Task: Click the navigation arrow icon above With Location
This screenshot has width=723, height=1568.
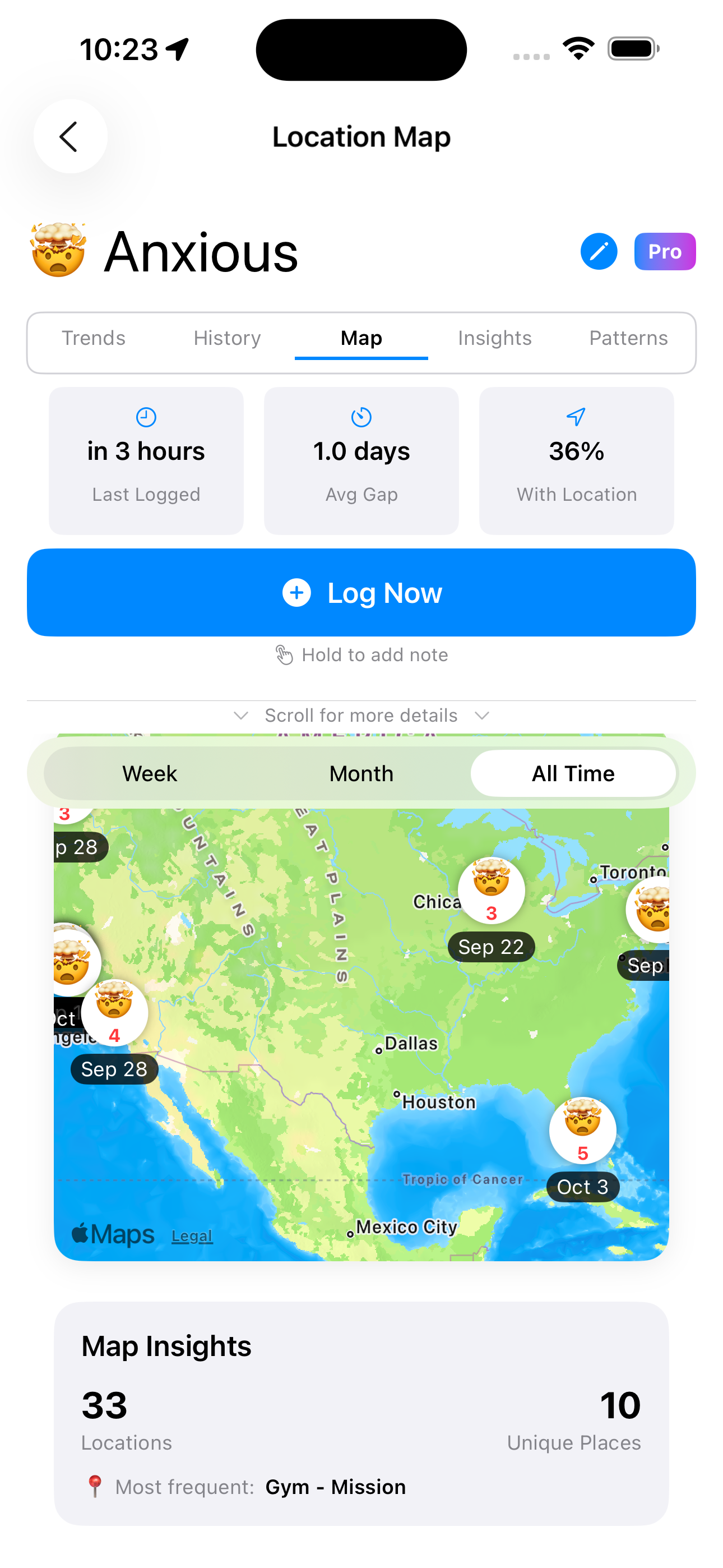Action: [576, 418]
